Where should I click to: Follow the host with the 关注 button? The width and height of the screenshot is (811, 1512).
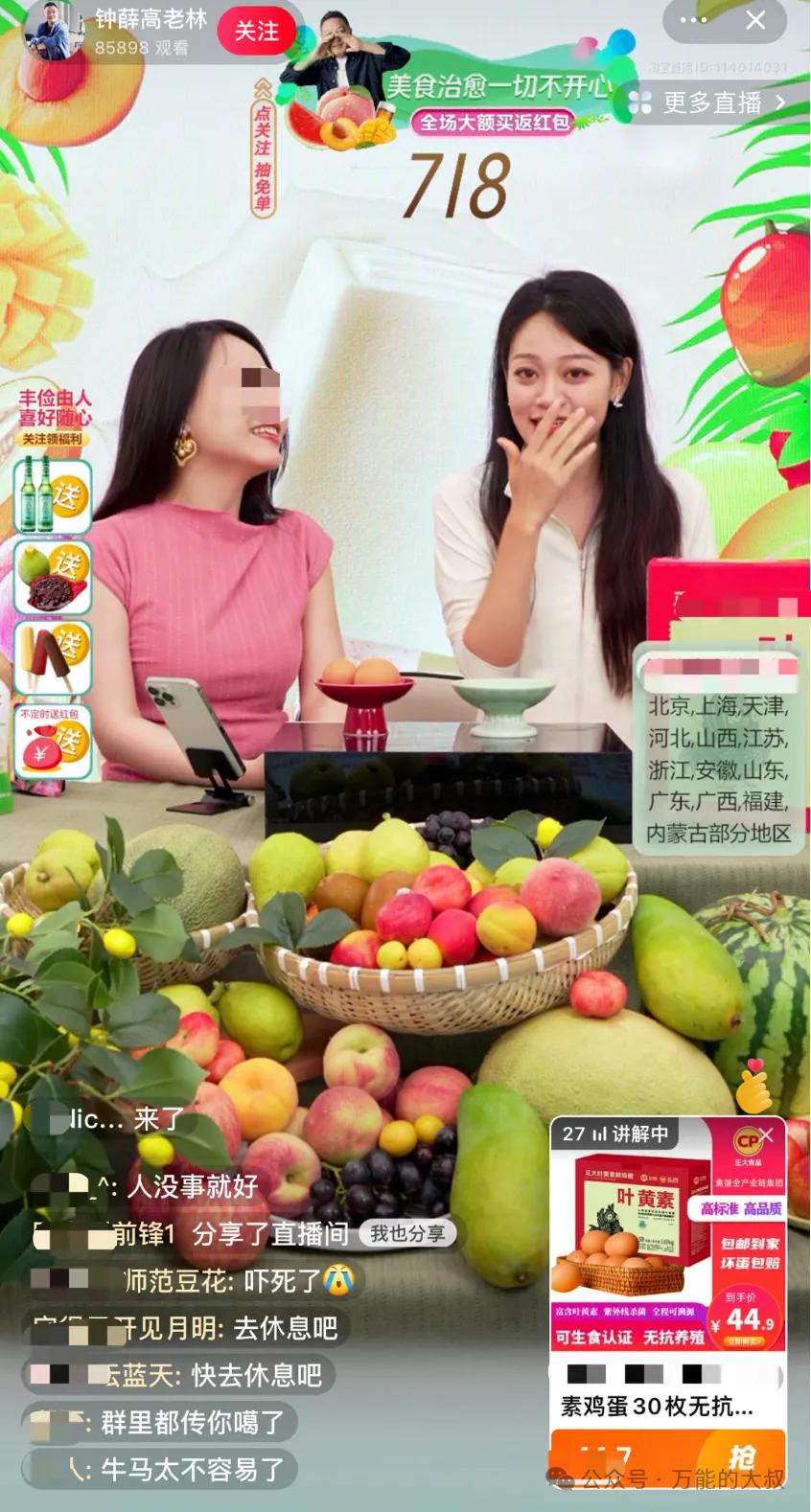(256, 32)
